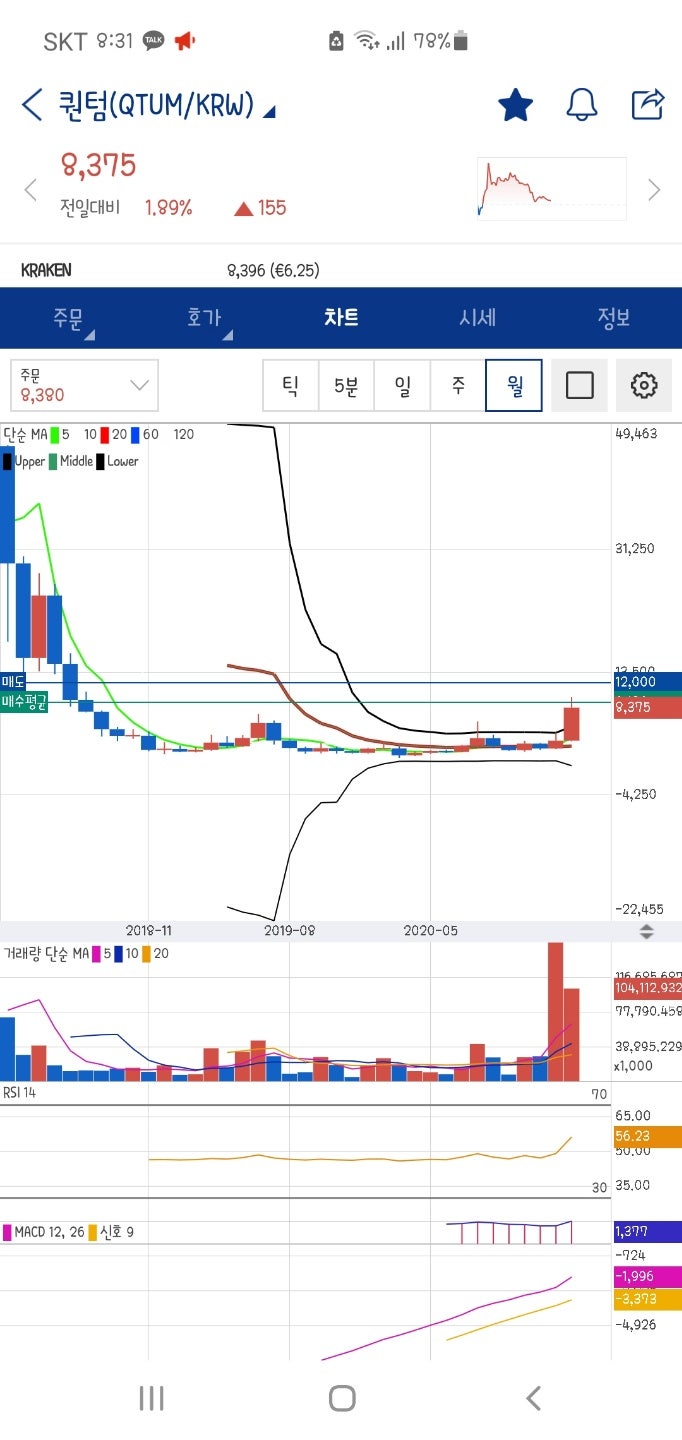This screenshot has height=1440, width=682.
Task: Switch to the 주문 tab
Action: [69, 318]
